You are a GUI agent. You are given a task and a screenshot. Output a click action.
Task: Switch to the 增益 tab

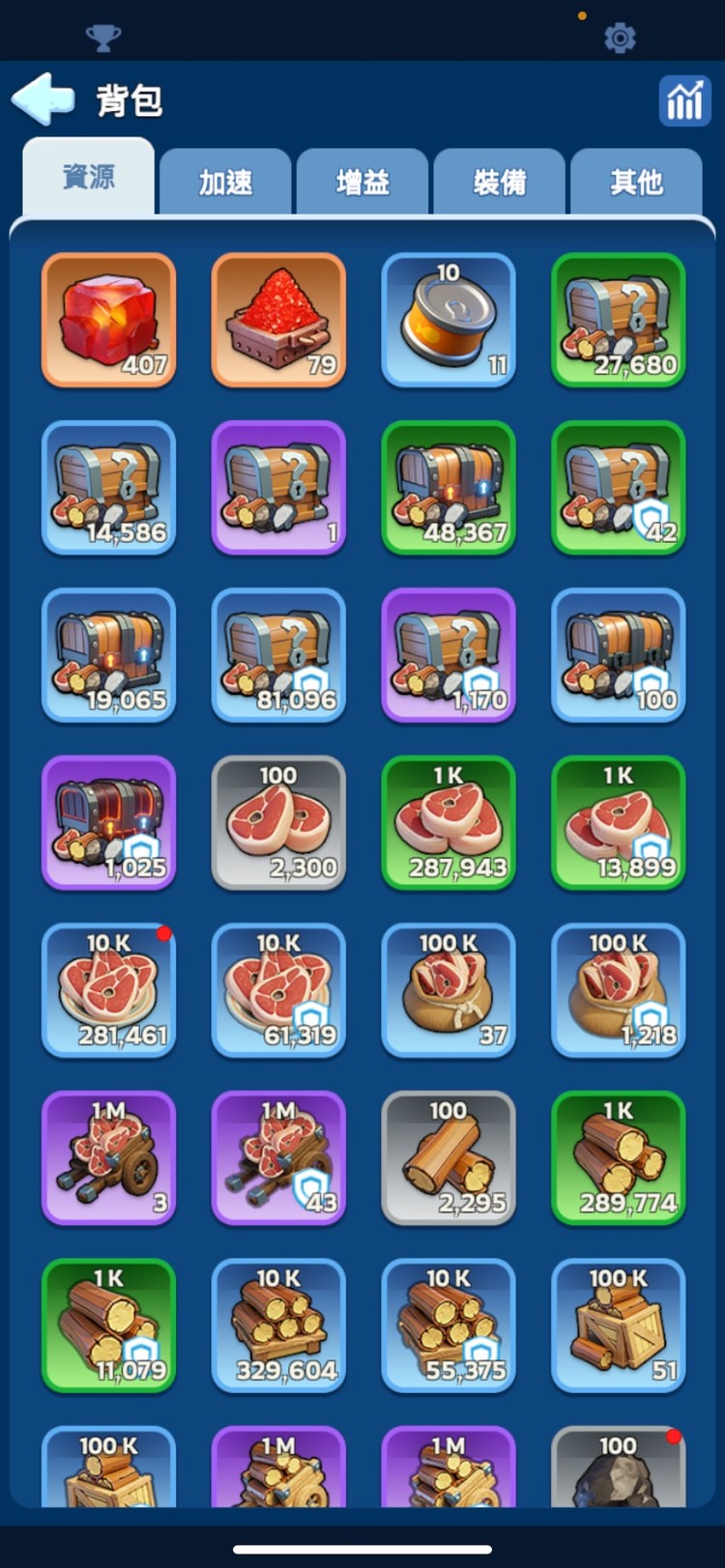point(362,182)
